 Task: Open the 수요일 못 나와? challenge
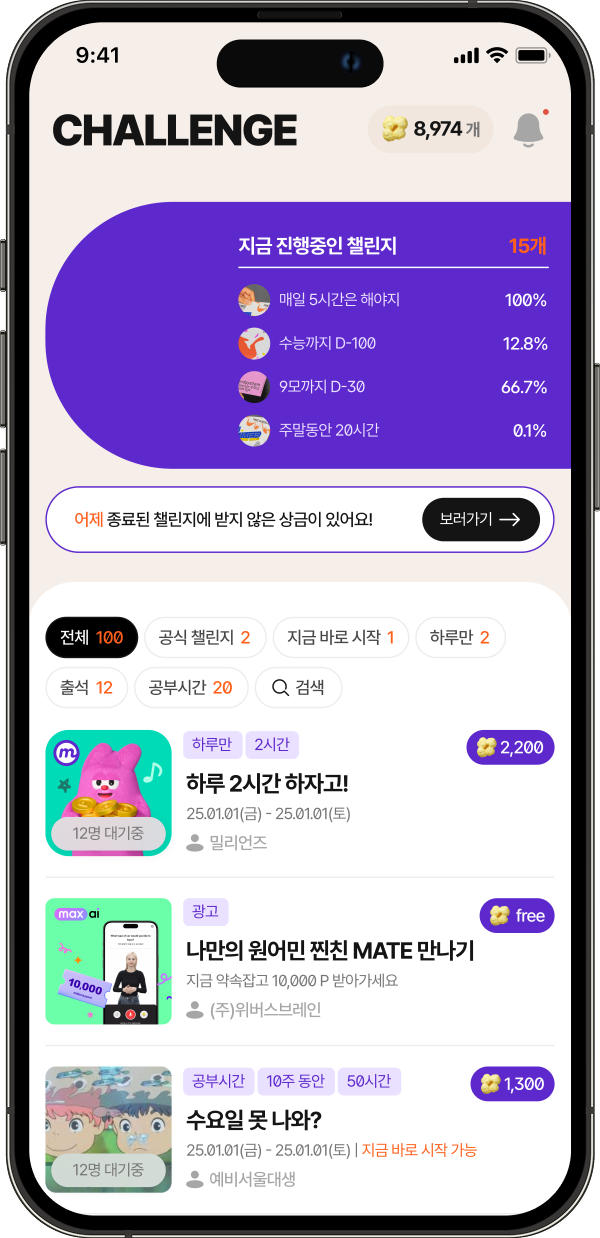click(x=254, y=1119)
